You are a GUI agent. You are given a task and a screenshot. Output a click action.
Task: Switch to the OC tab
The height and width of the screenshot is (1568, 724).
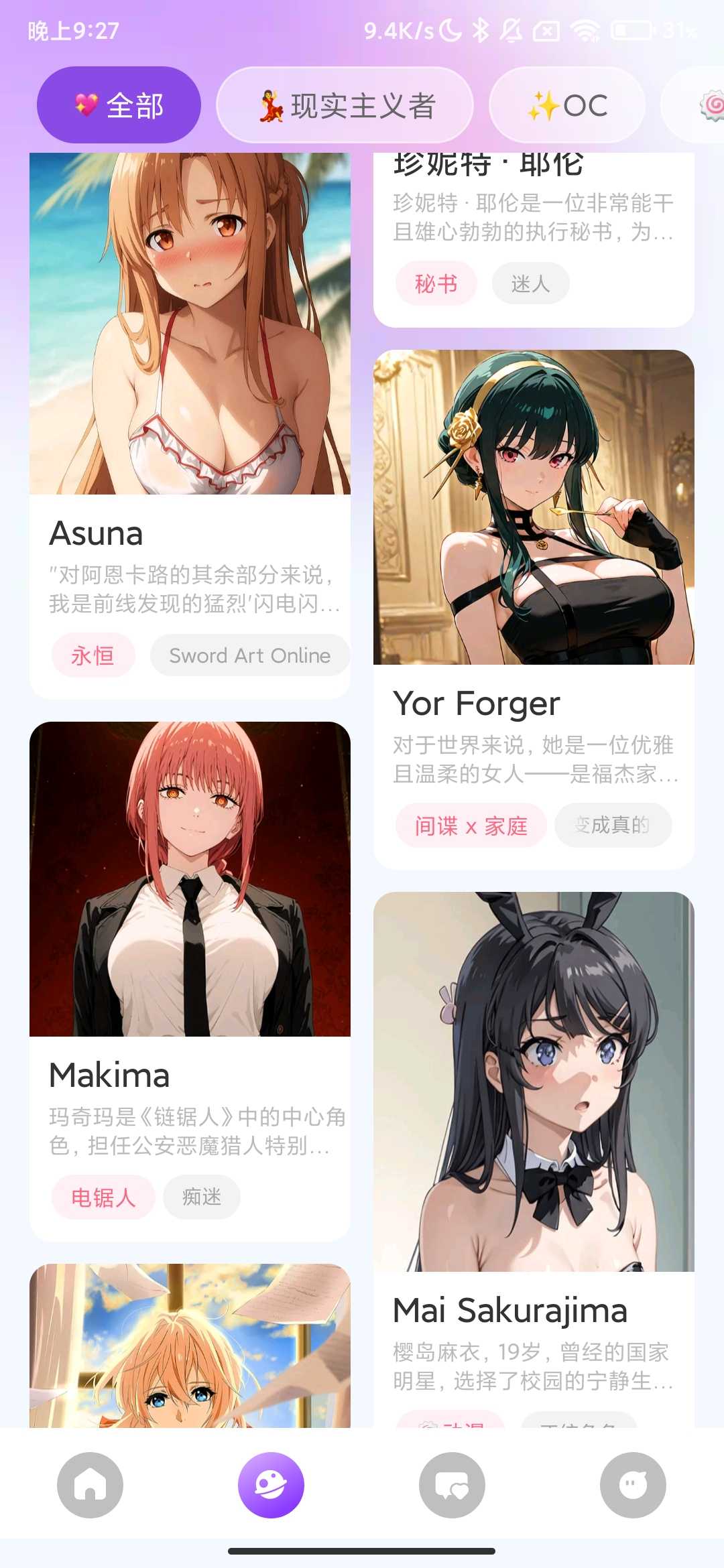tap(567, 105)
